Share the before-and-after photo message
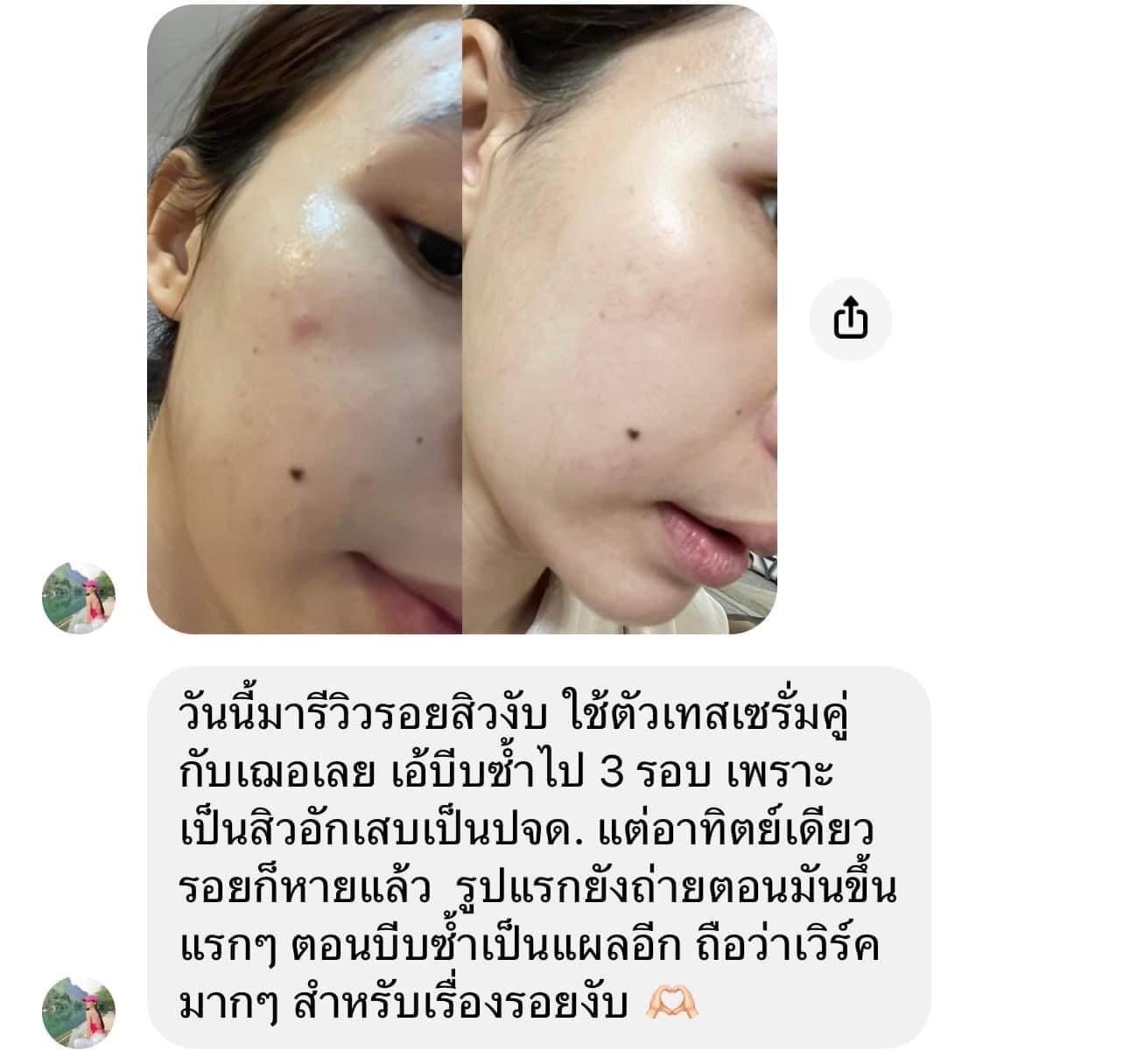1124x1064 pixels. [x=850, y=318]
